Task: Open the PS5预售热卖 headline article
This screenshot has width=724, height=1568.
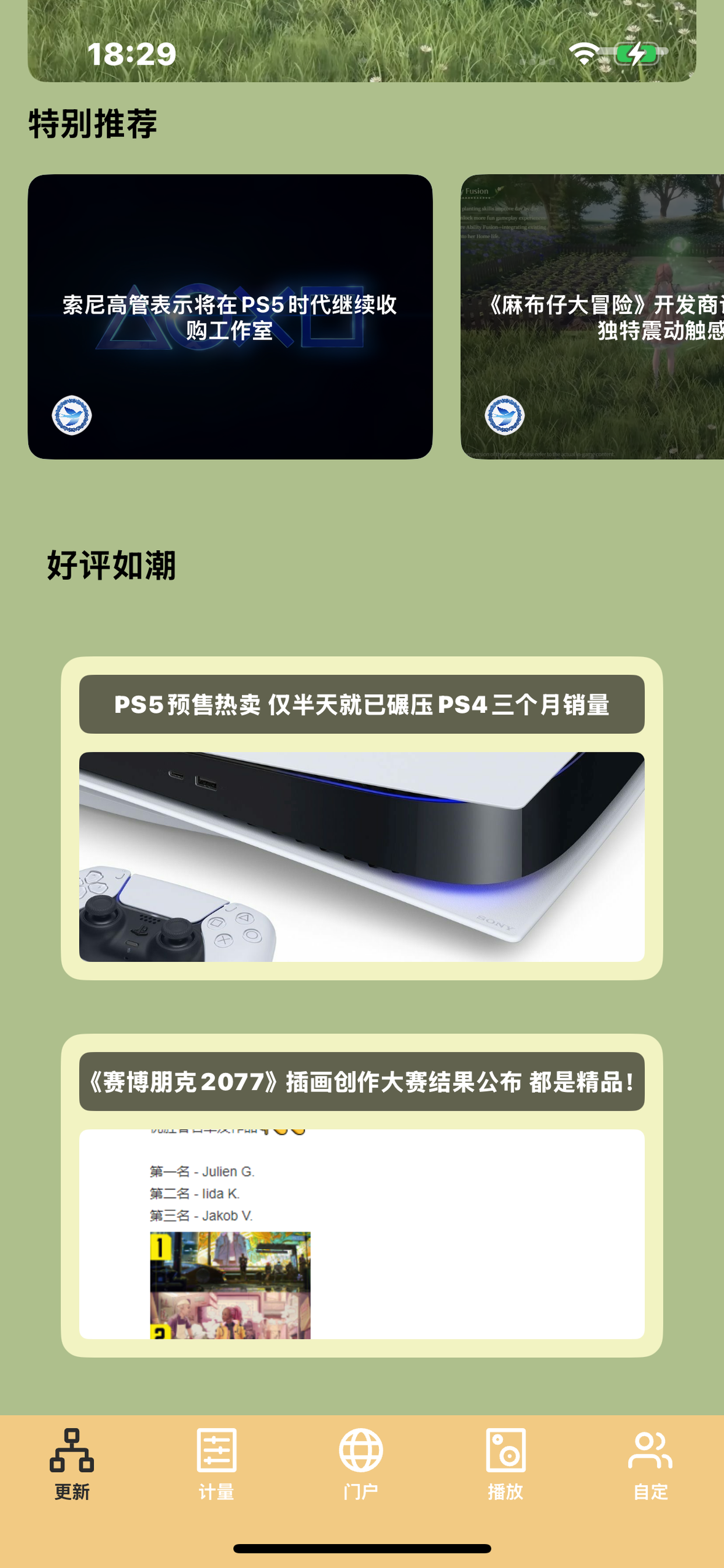Action: [x=361, y=706]
